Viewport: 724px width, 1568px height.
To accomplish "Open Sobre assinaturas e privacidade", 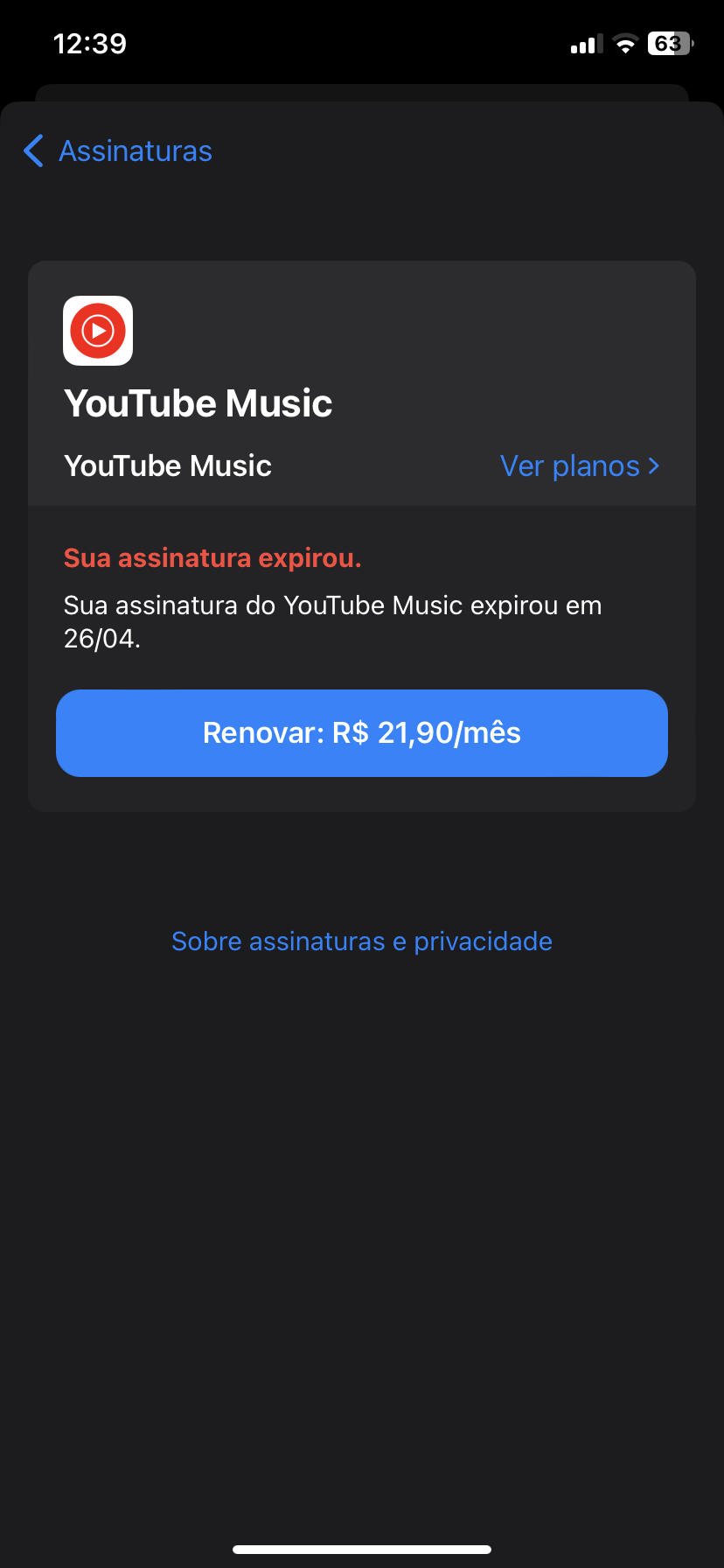I will 362,941.
